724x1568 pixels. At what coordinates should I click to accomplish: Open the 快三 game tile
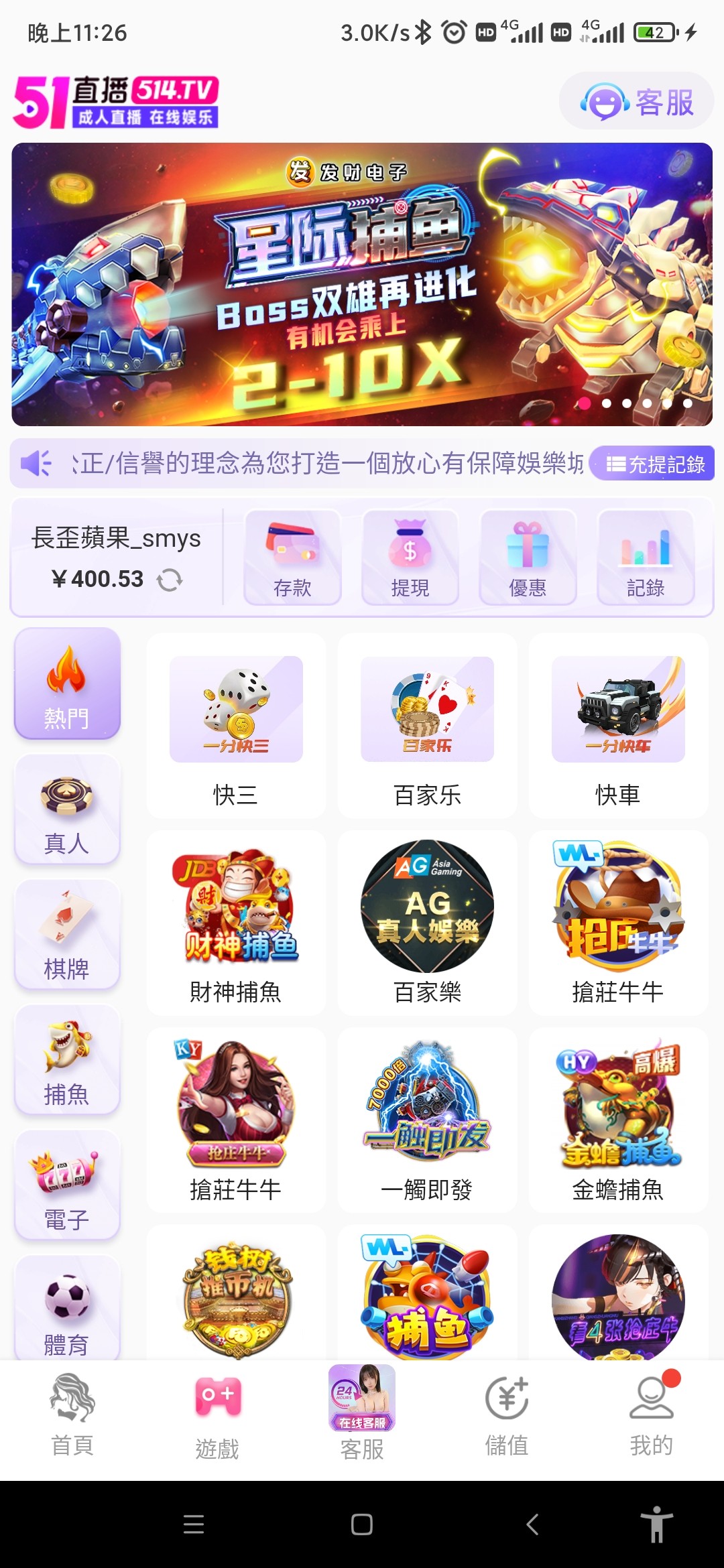coord(236,726)
